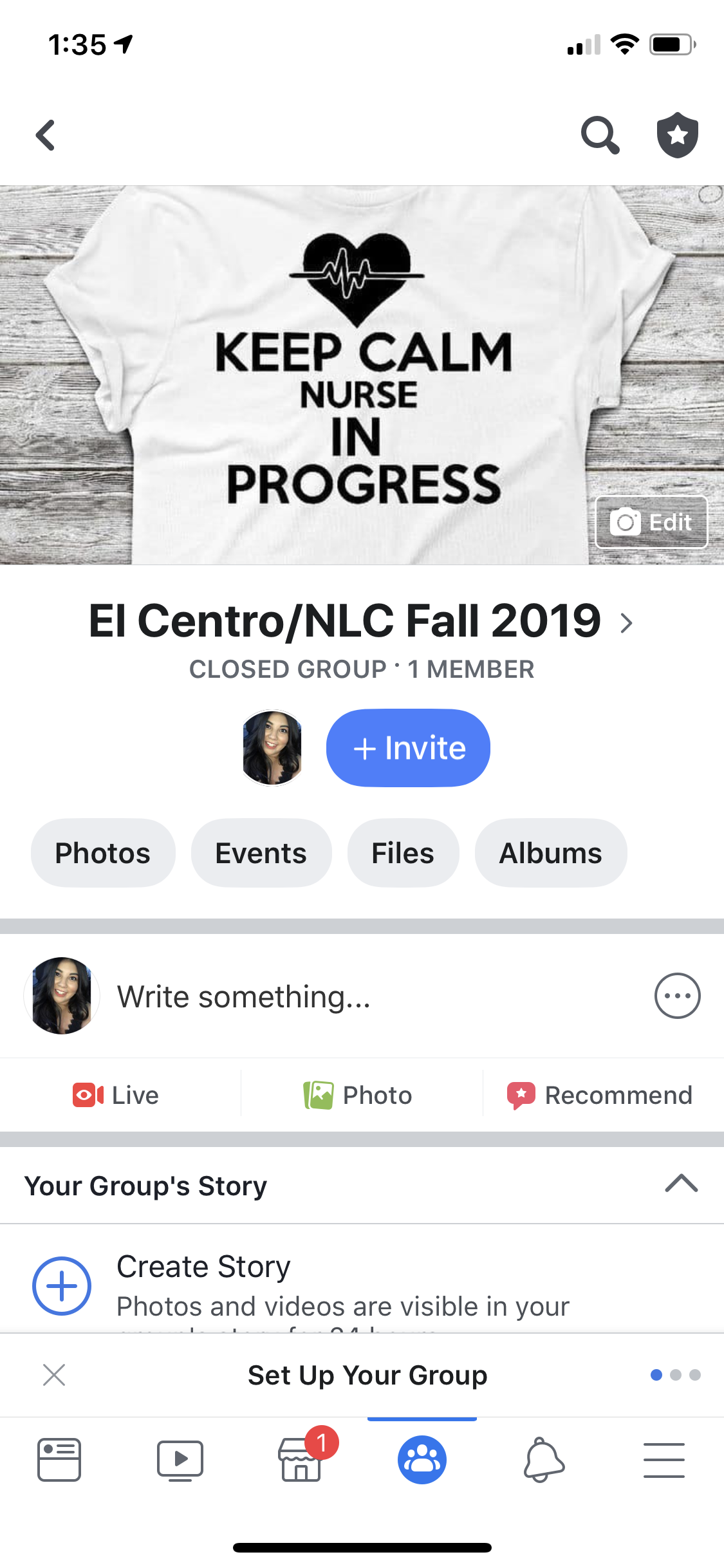Add a Photo to a post
Viewport: 724px width, 1568px height.
coord(358,1095)
